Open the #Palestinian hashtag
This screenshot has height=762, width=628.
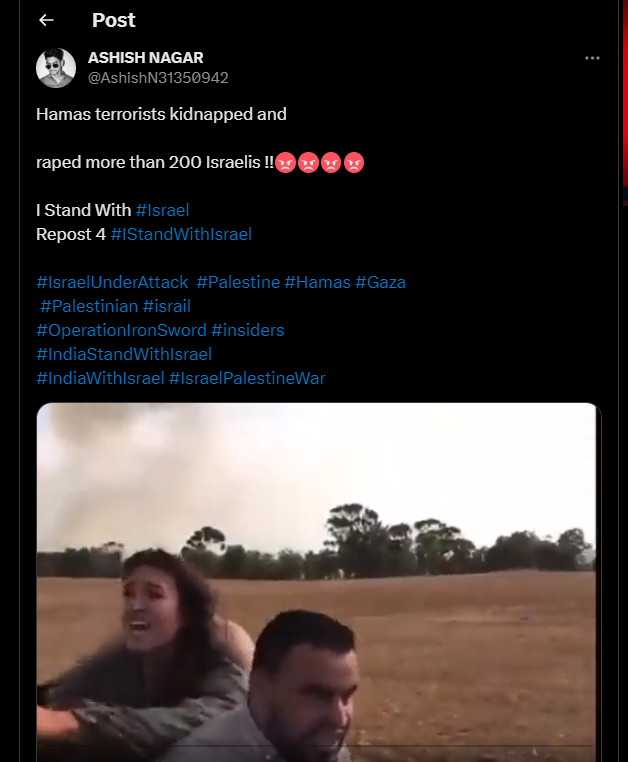click(x=89, y=306)
